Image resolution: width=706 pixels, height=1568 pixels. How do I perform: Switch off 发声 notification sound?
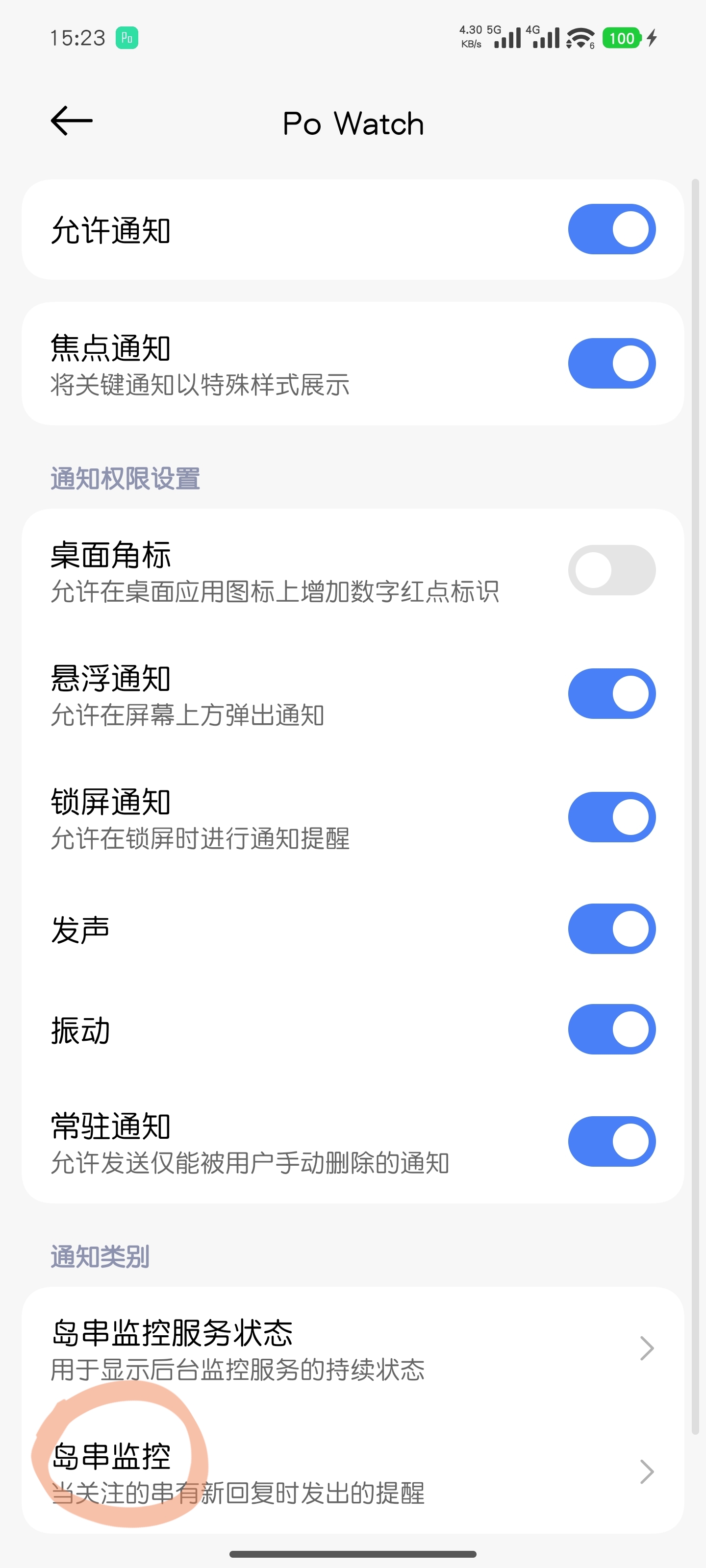611,929
